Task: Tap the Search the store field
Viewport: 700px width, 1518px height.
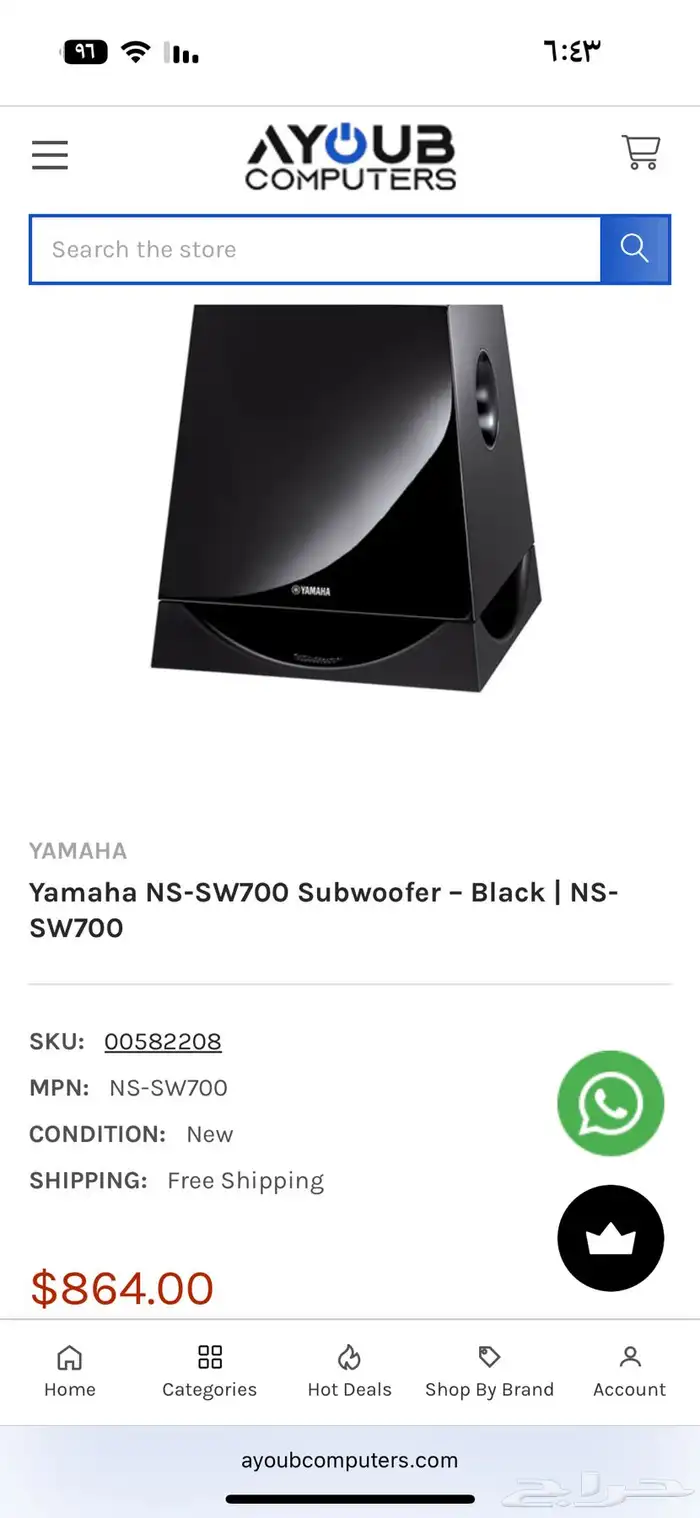Action: (x=315, y=249)
